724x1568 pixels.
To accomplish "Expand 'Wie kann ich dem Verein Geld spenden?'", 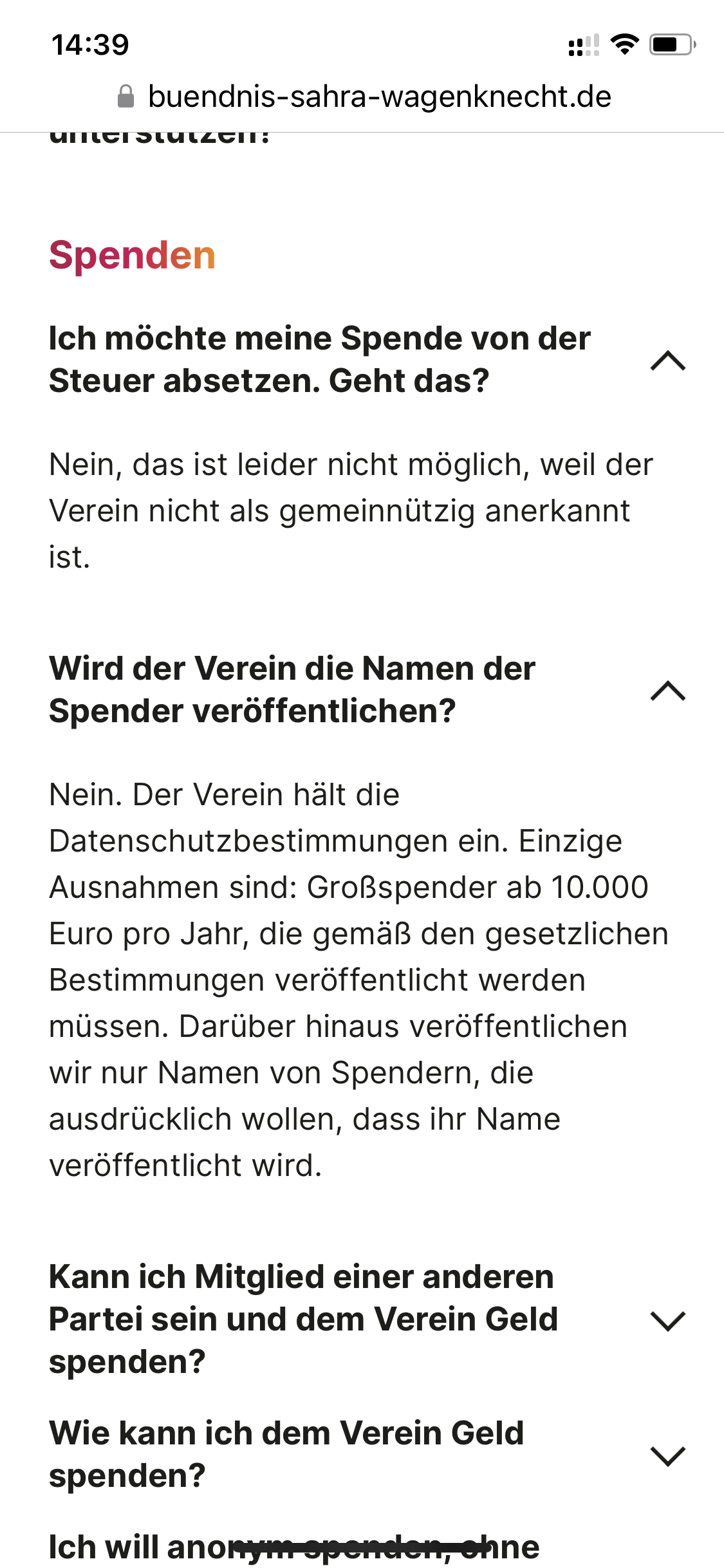I will click(x=667, y=1455).
